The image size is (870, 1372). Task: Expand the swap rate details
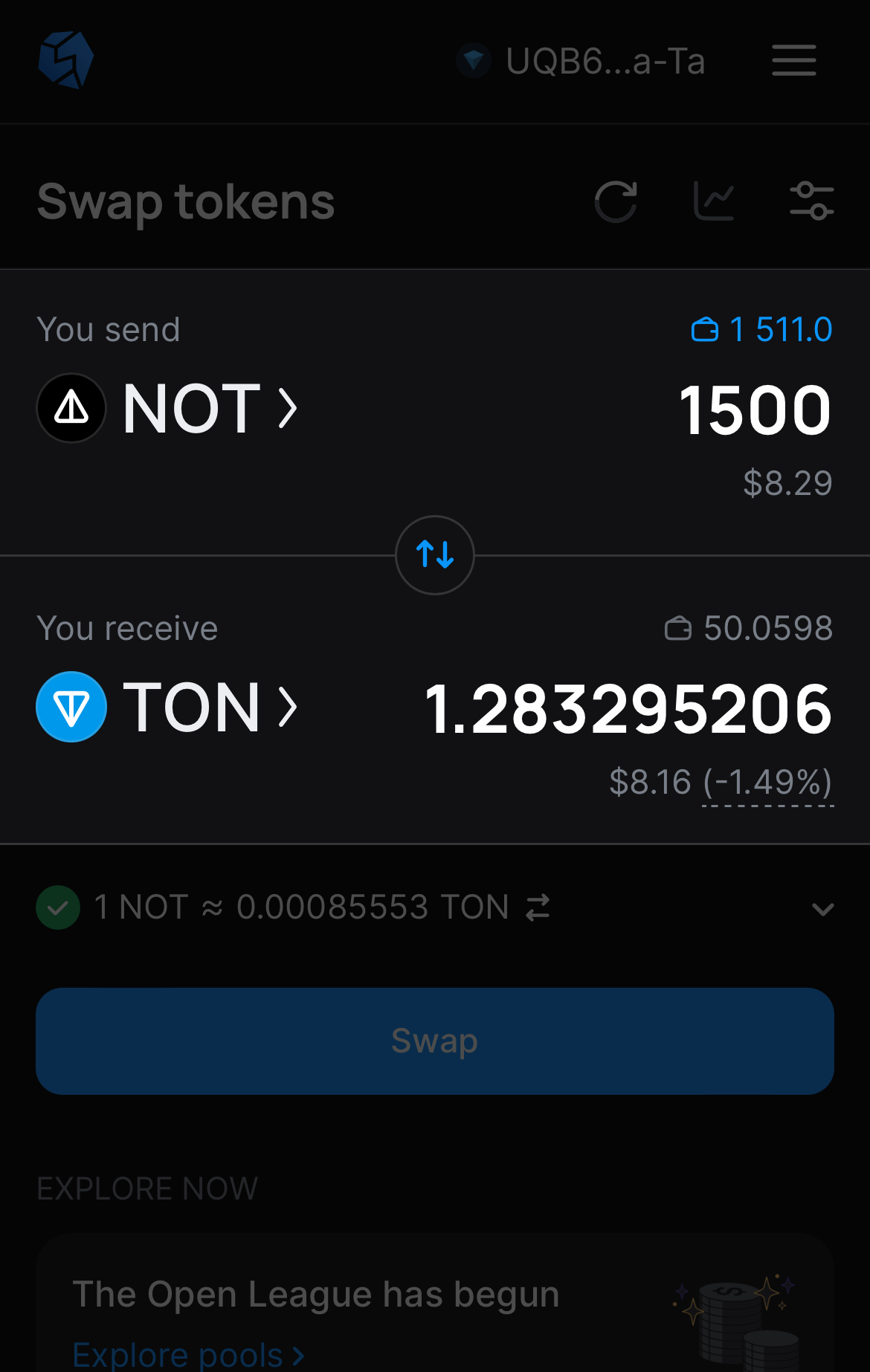pyautogui.click(x=822, y=909)
